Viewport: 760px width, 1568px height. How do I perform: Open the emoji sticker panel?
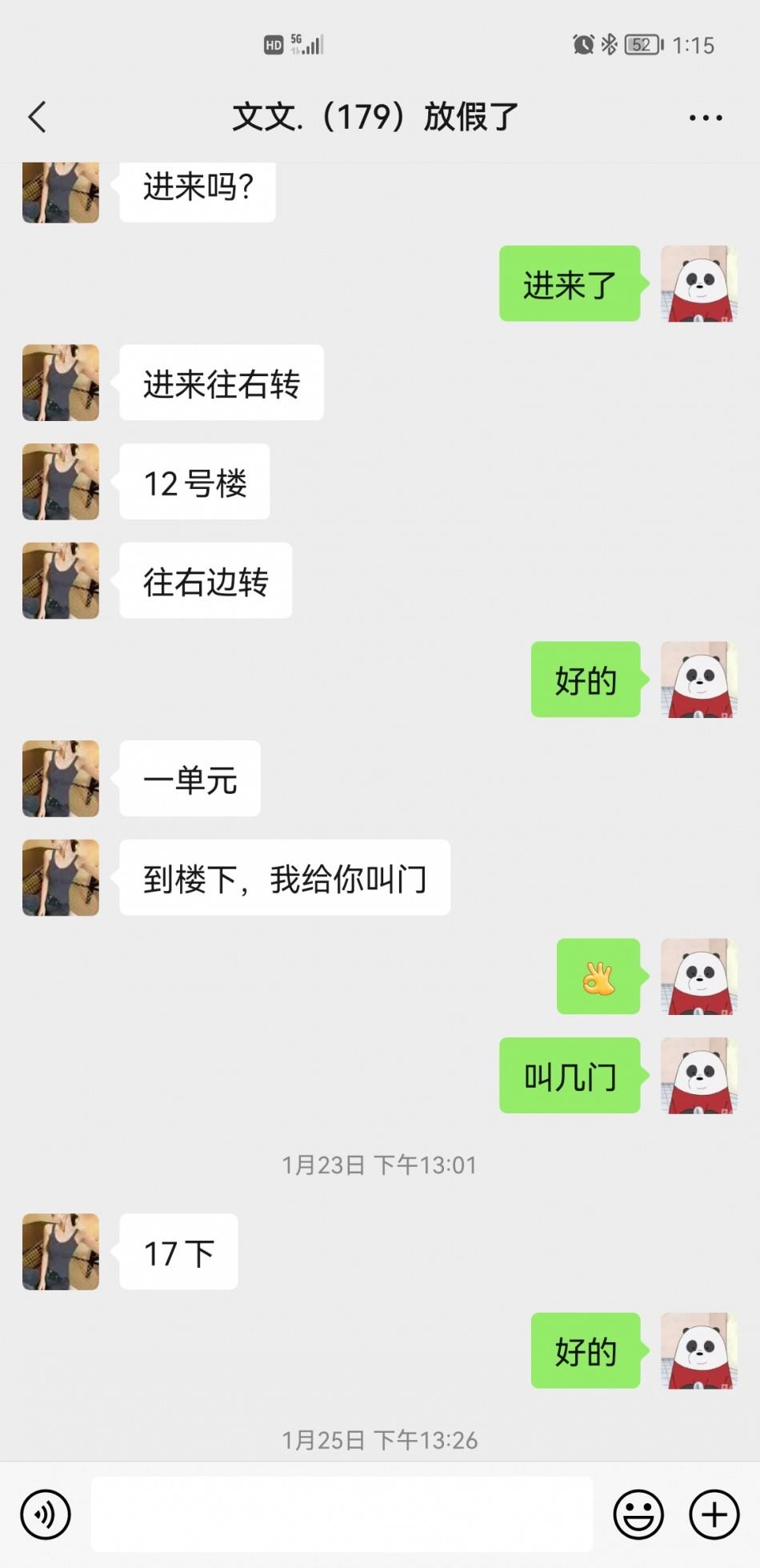(638, 1514)
